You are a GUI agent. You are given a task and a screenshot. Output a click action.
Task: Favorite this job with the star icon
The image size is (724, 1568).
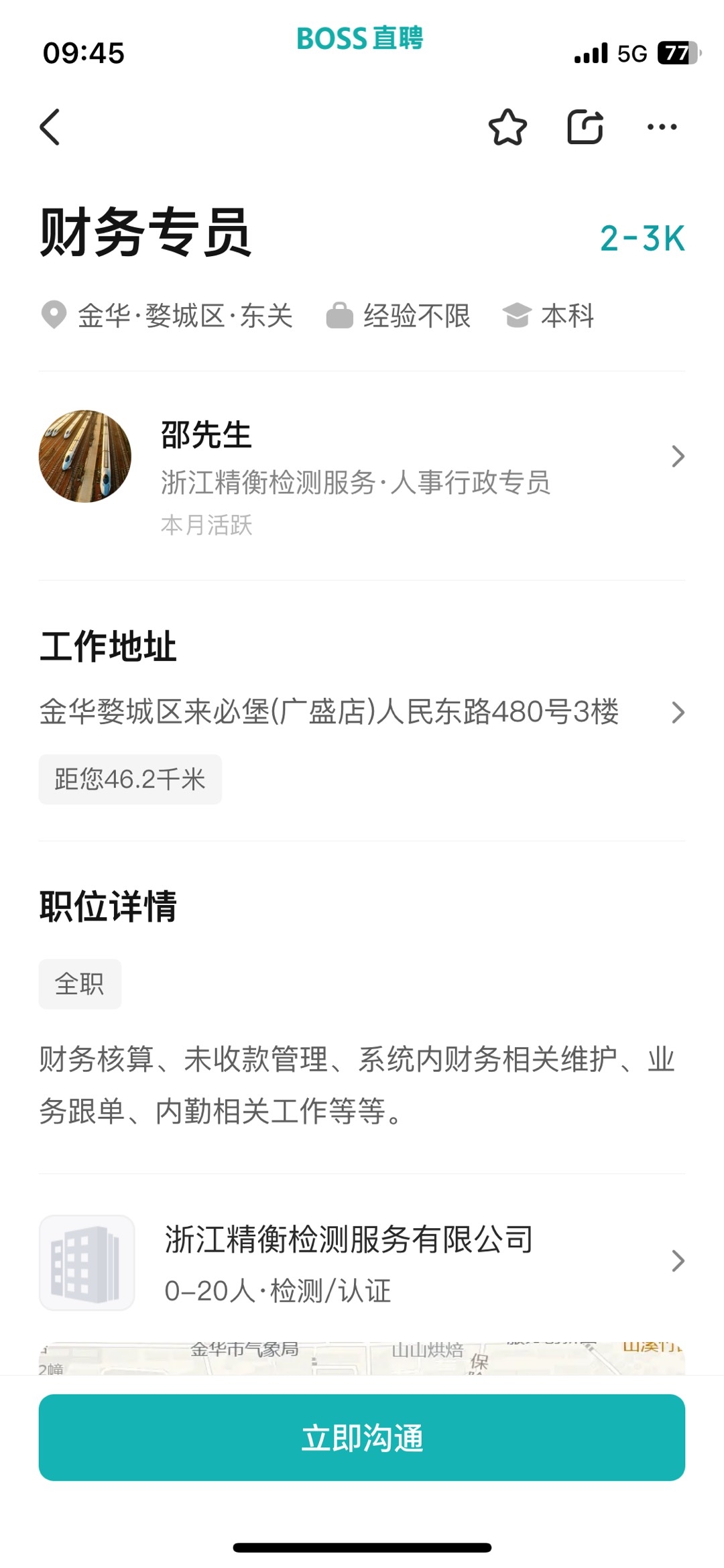507,127
